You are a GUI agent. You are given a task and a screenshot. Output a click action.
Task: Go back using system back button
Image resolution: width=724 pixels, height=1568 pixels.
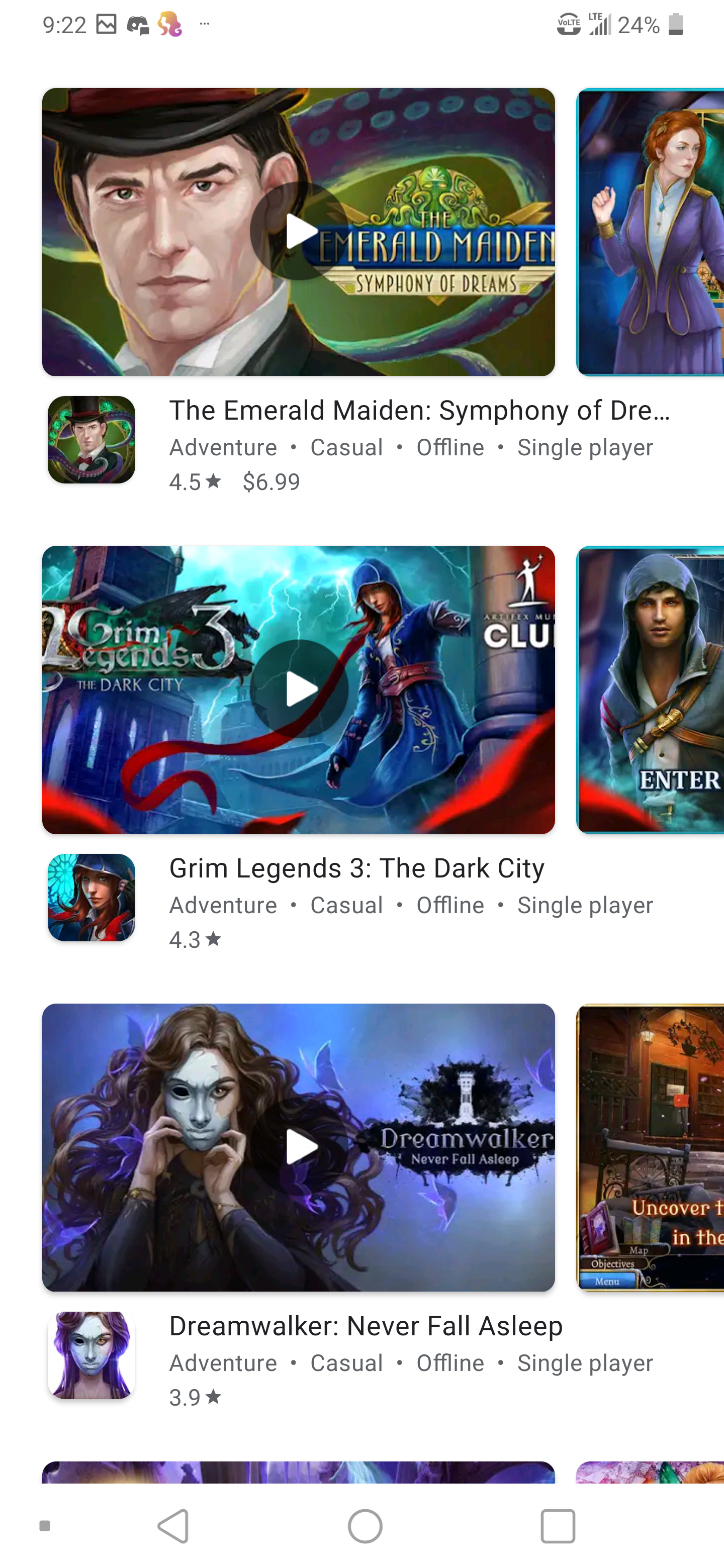[173, 1526]
